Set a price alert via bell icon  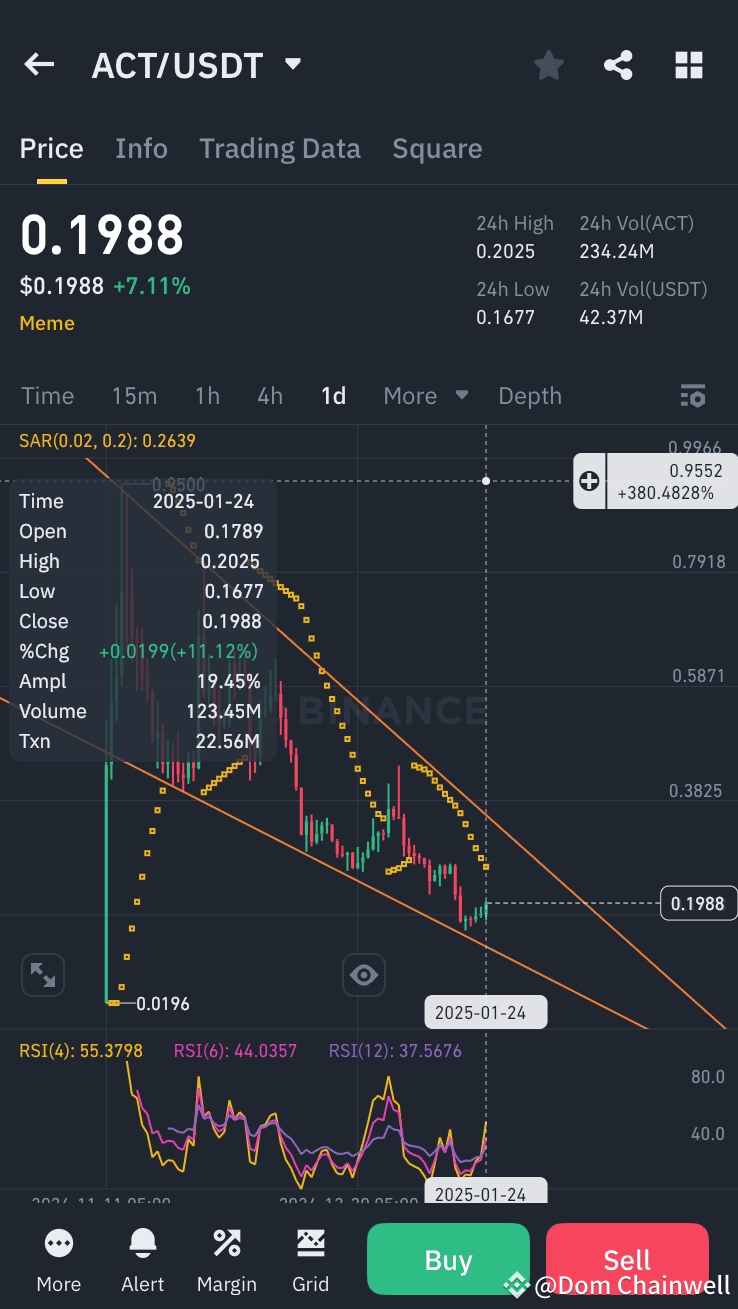142,1245
